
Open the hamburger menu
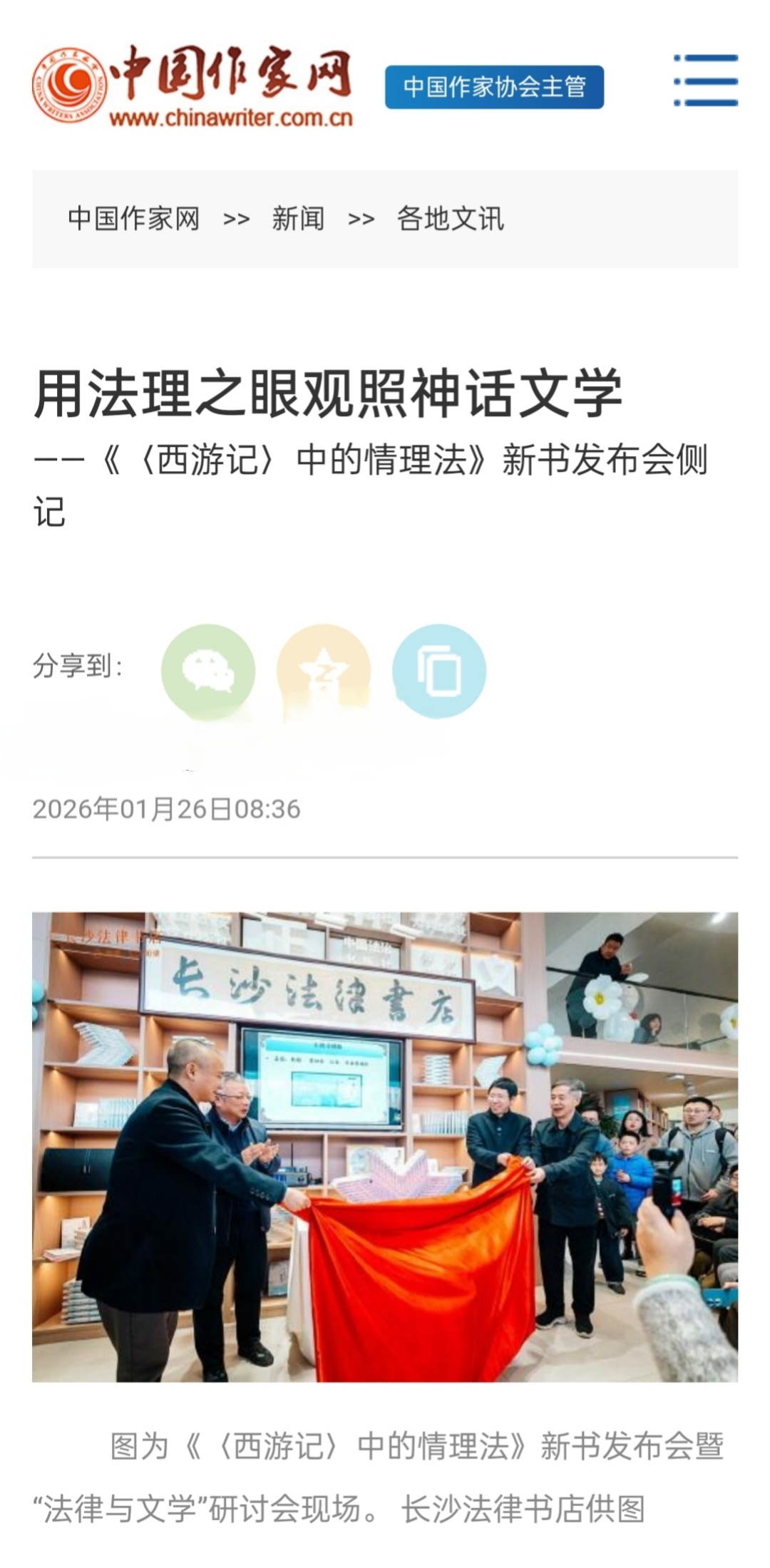coord(705,81)
